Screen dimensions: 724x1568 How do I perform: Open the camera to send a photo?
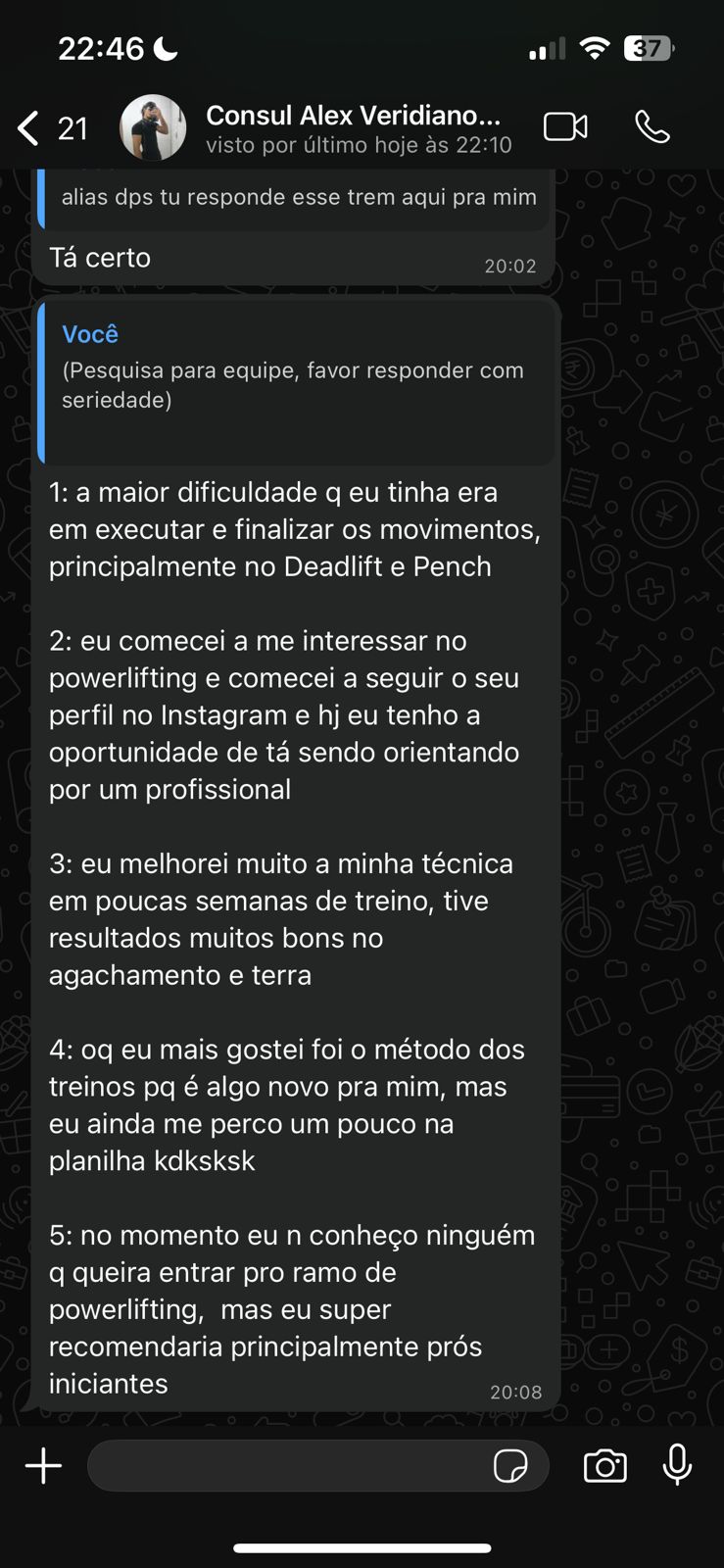click(605, 1466)
